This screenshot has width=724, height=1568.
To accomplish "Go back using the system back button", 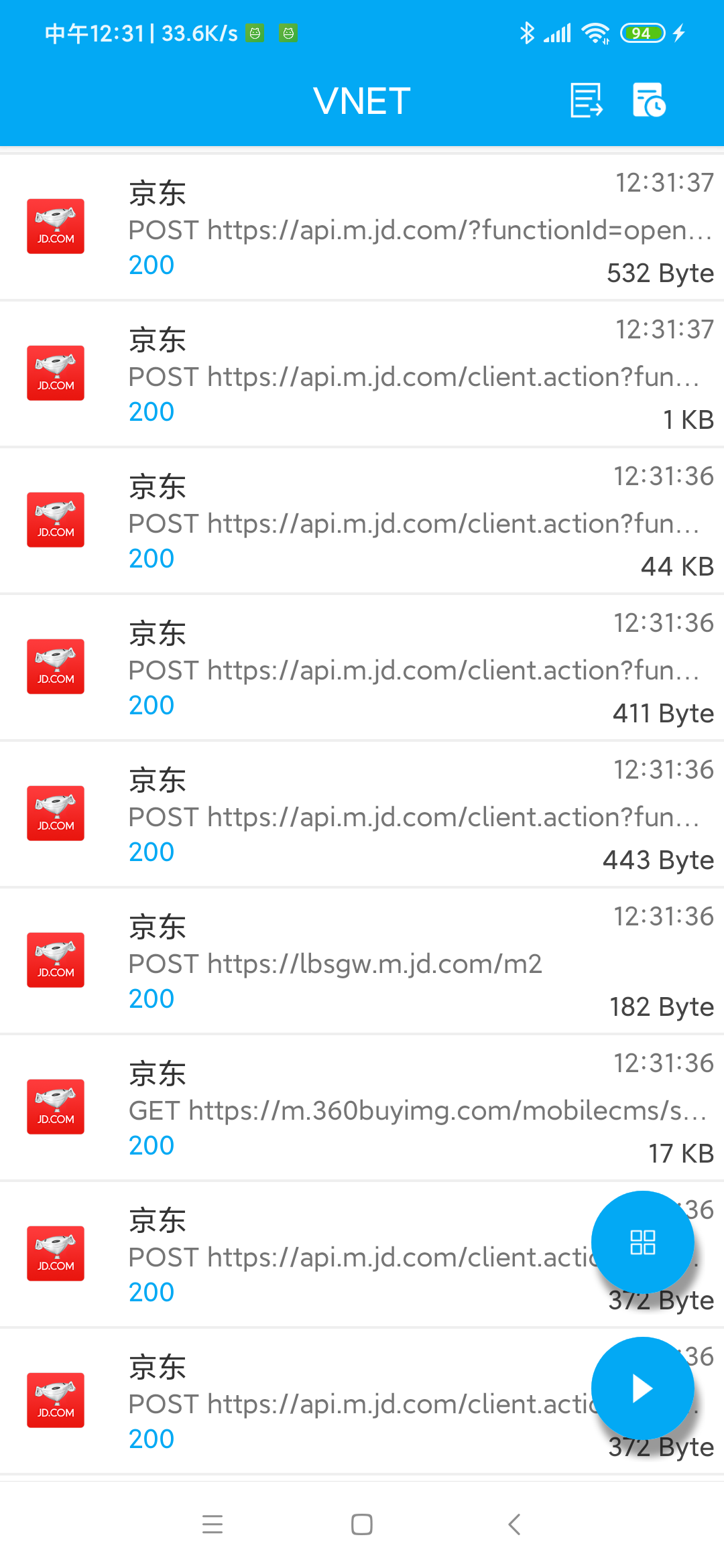I will pos(514,1524).
